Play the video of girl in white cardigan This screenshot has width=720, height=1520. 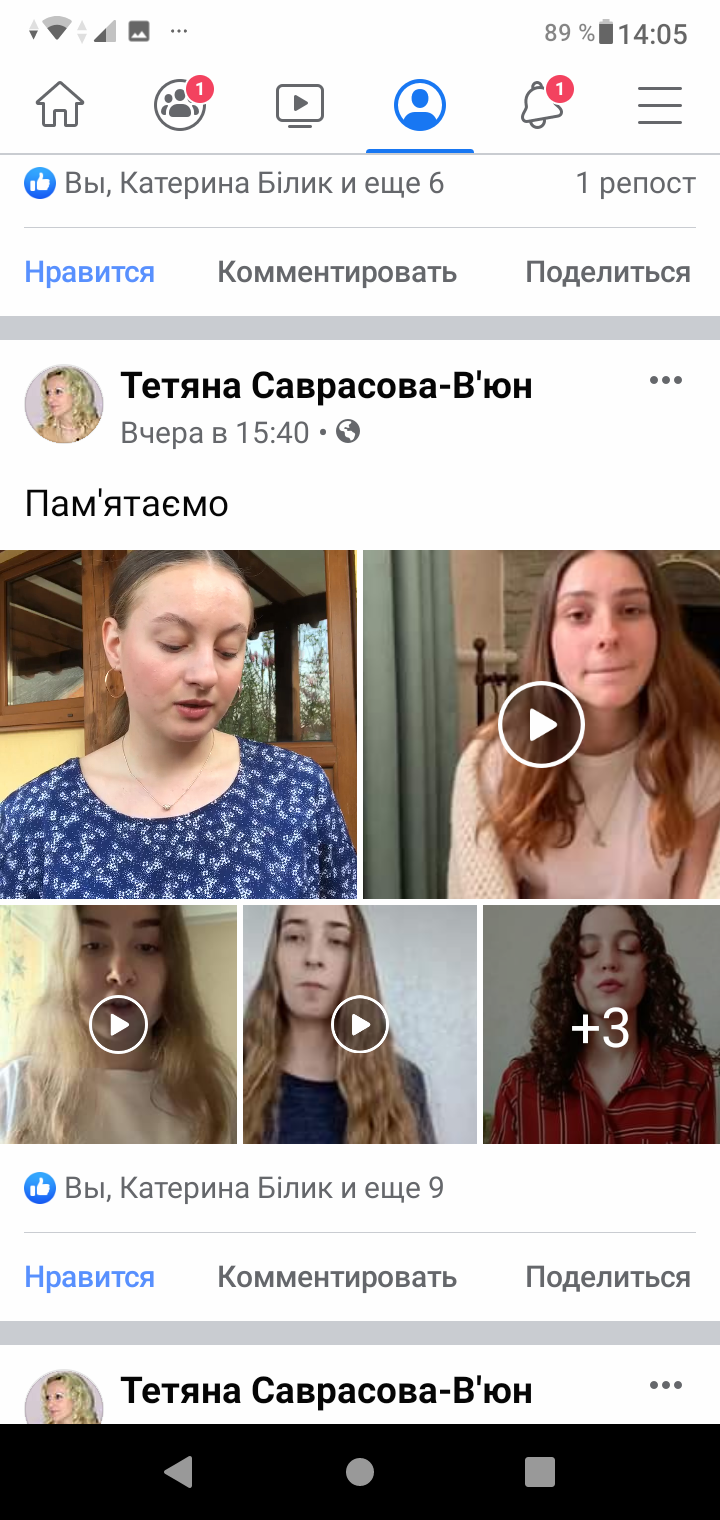point(541,725)
